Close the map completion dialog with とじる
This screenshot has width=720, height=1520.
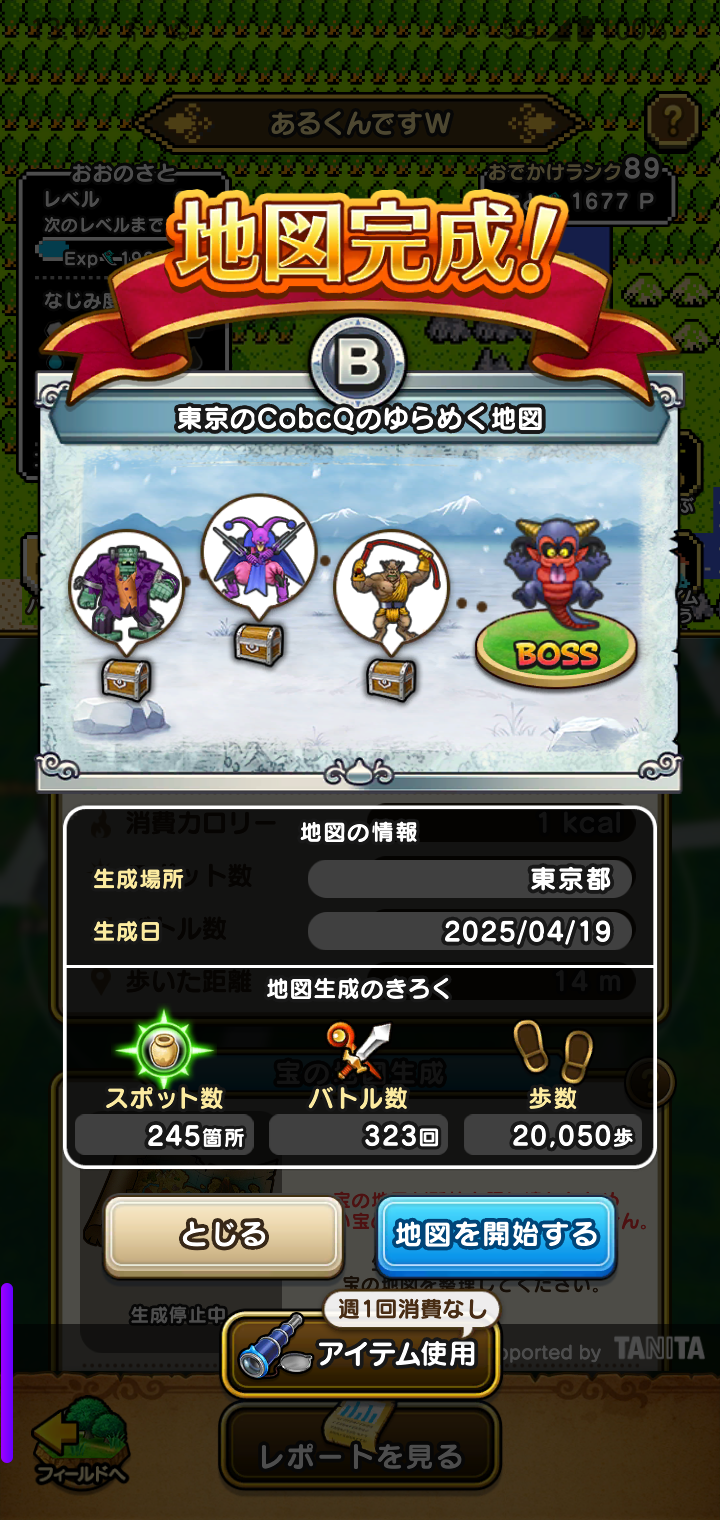[x=224, y=1234]
